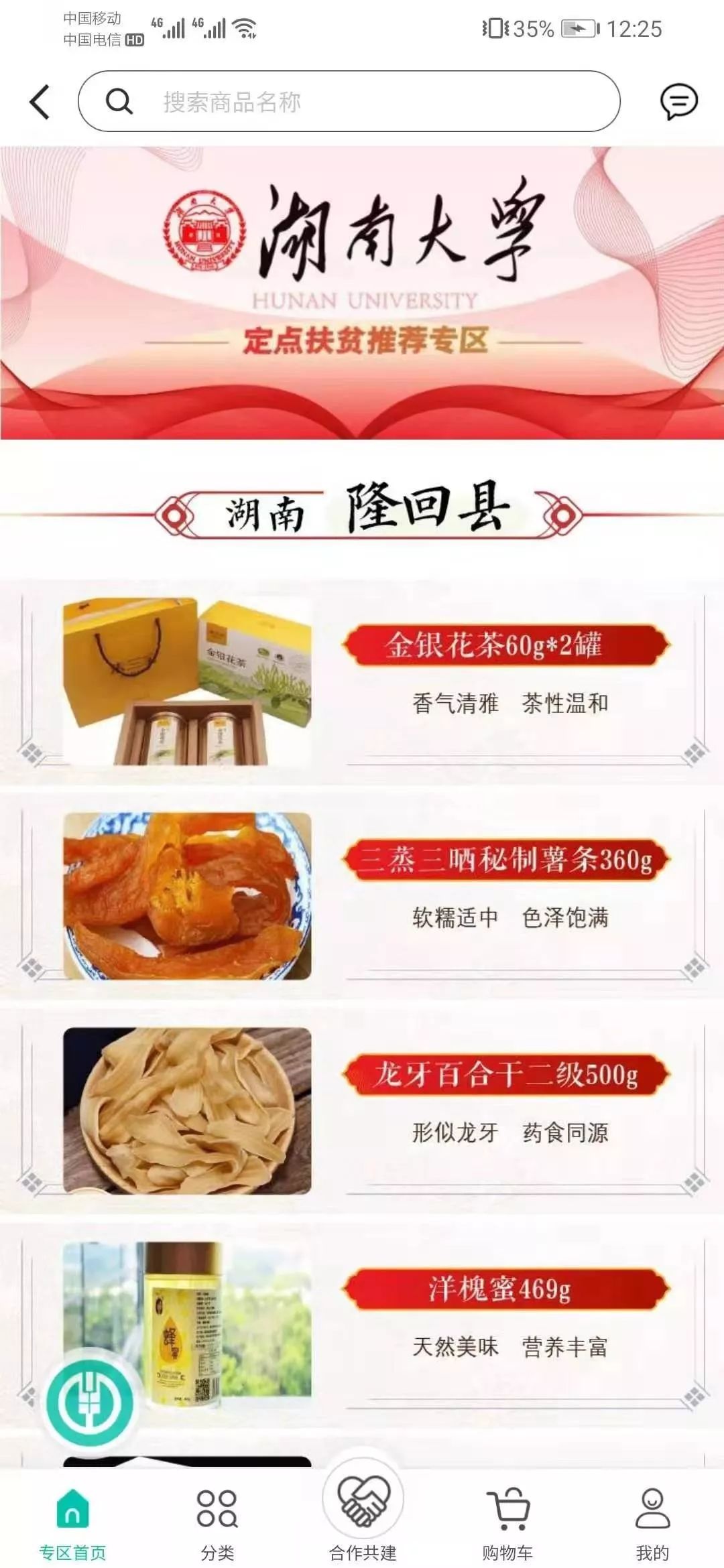The image size is (724, 1568).
Task: Tap the sweet potato fries product photo
Action: (x=188, y=891)
